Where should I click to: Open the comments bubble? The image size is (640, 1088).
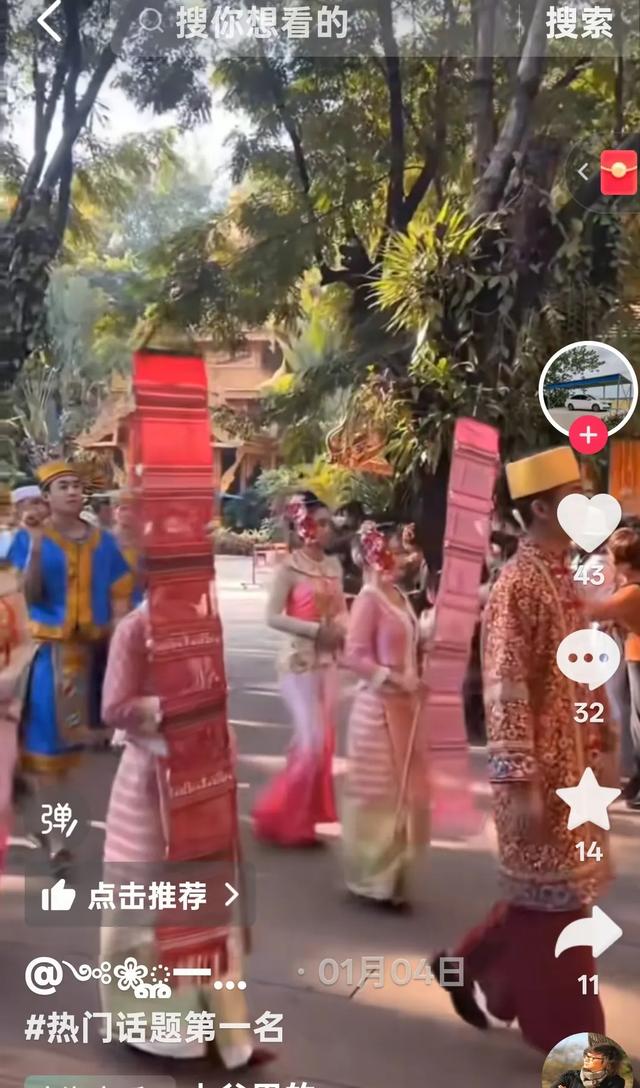pyautogui.click(x=588, y=658)
